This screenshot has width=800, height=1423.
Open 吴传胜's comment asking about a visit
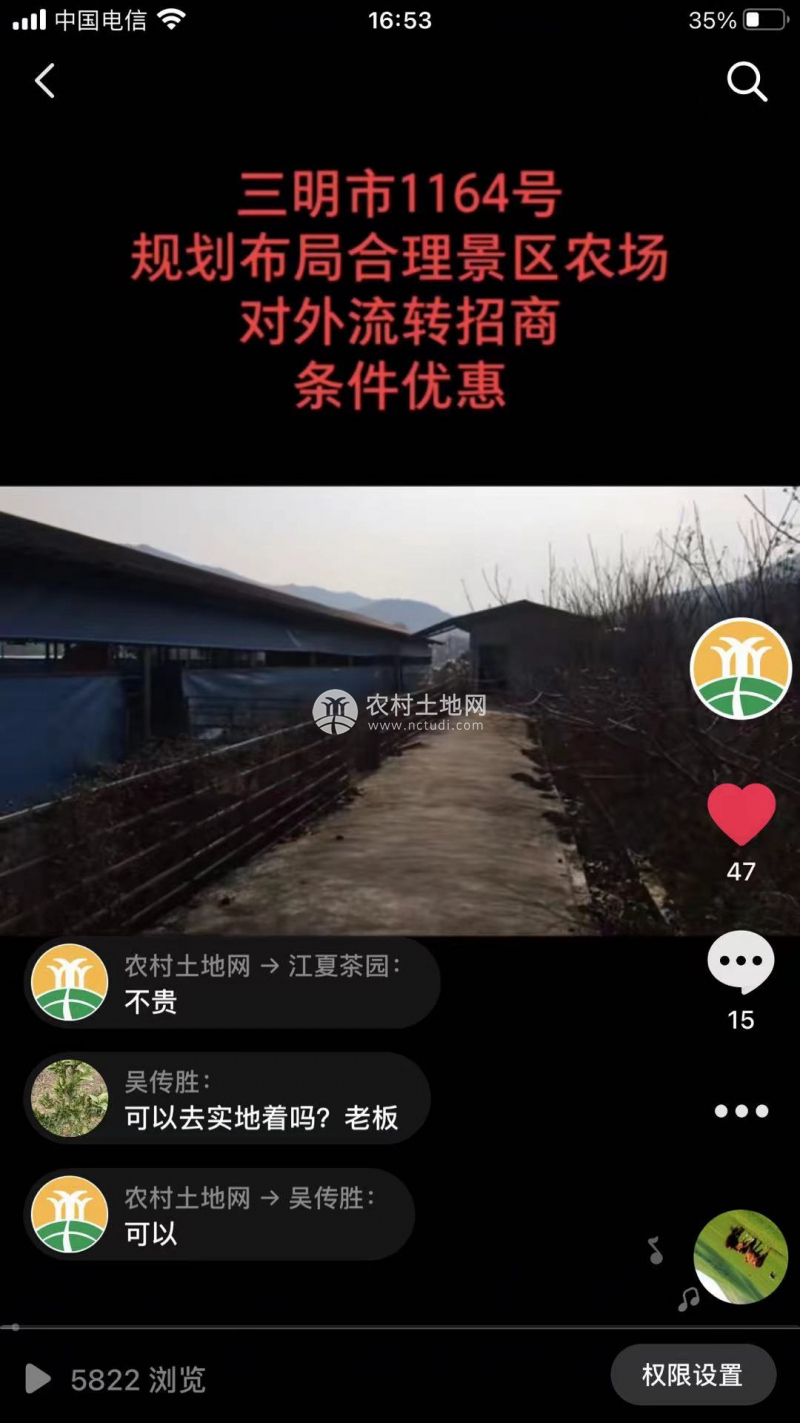228,1099
